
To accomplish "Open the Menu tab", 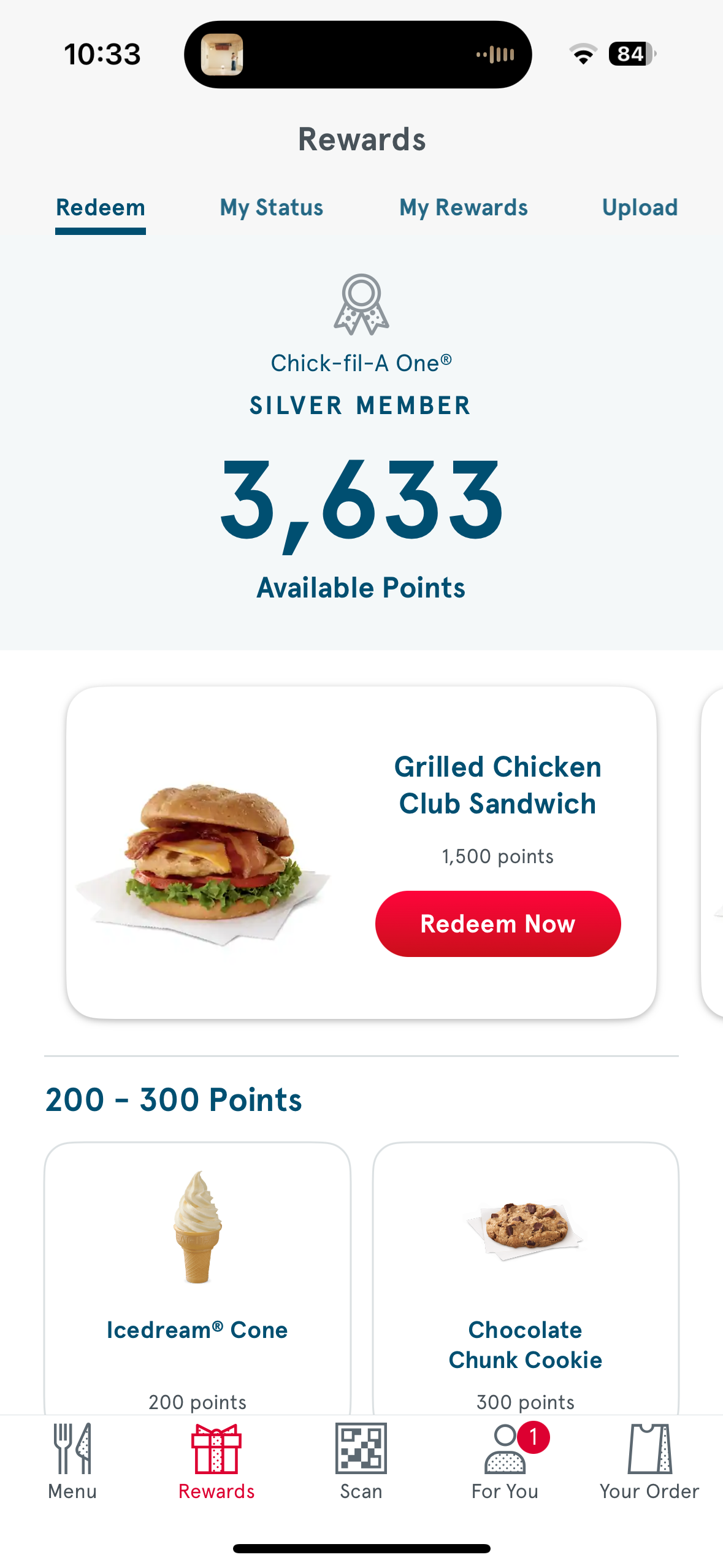I will point(72,1461).
